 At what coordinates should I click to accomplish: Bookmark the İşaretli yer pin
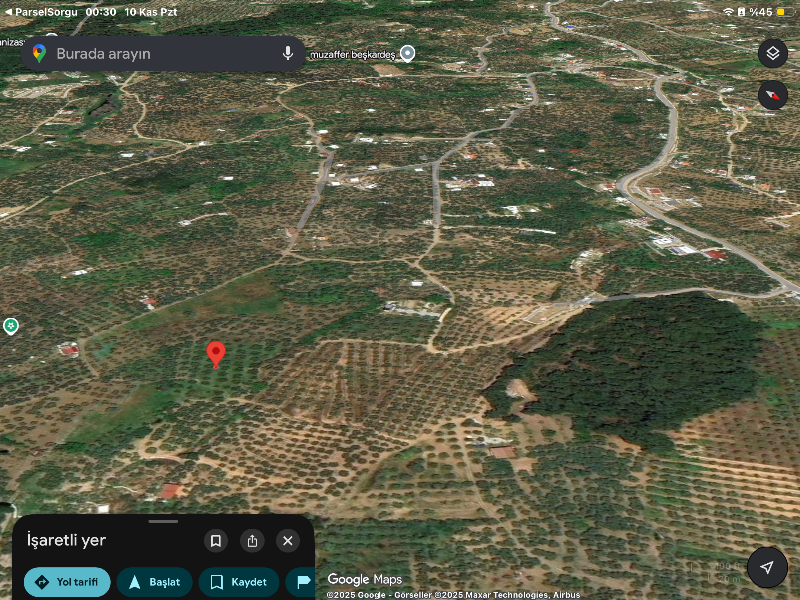(x=216, y=541)
